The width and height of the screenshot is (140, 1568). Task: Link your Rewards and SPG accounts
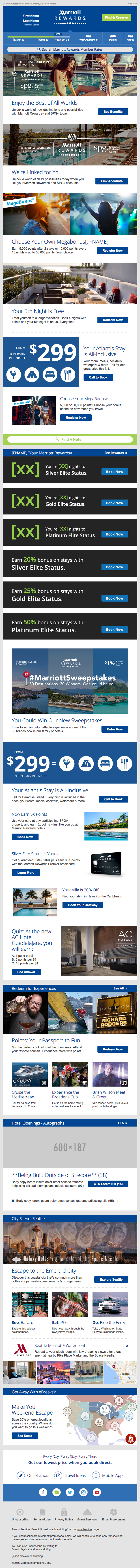pos(111,181)
